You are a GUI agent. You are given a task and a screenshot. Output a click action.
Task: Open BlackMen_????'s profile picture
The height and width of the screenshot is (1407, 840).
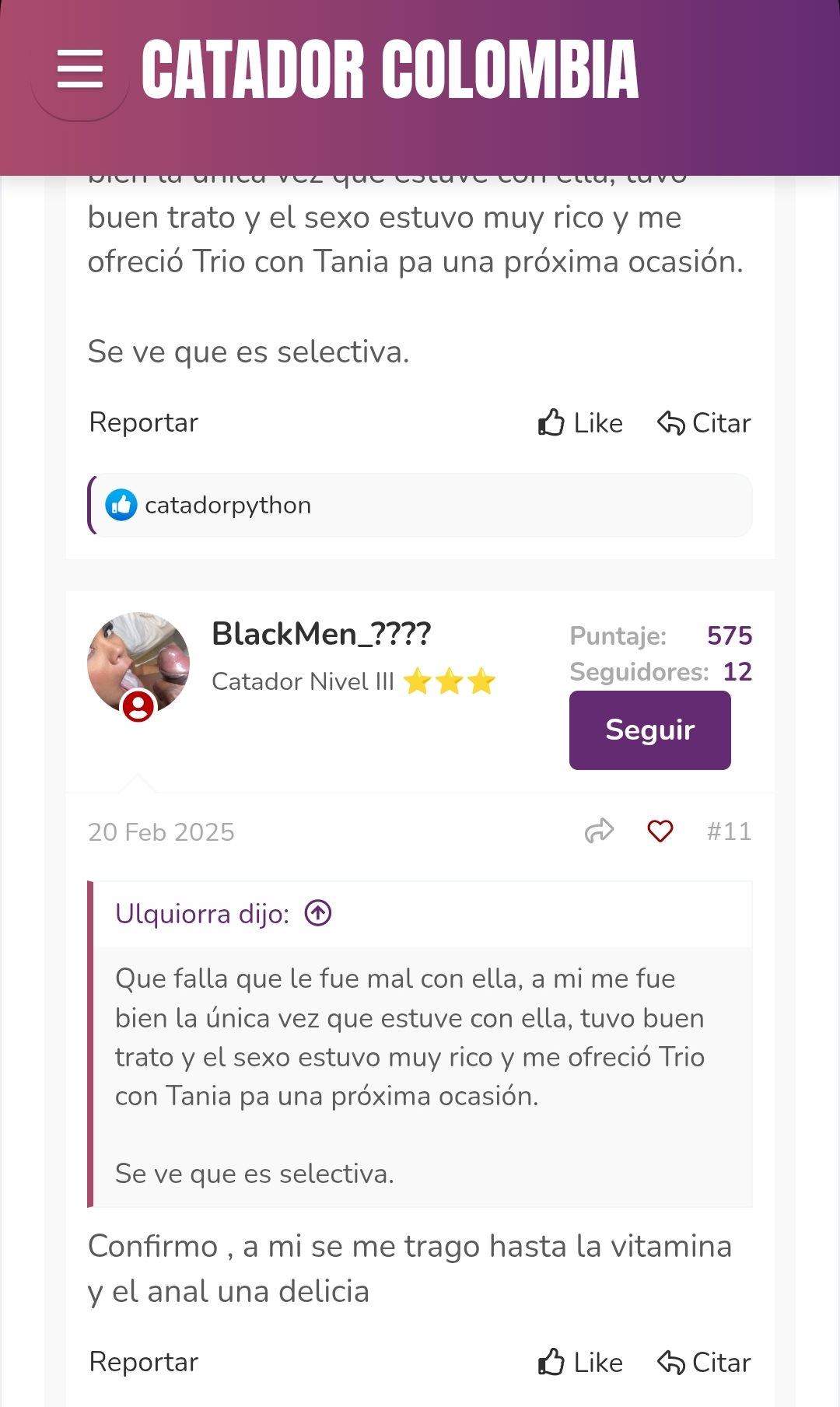tap(138, 663)
